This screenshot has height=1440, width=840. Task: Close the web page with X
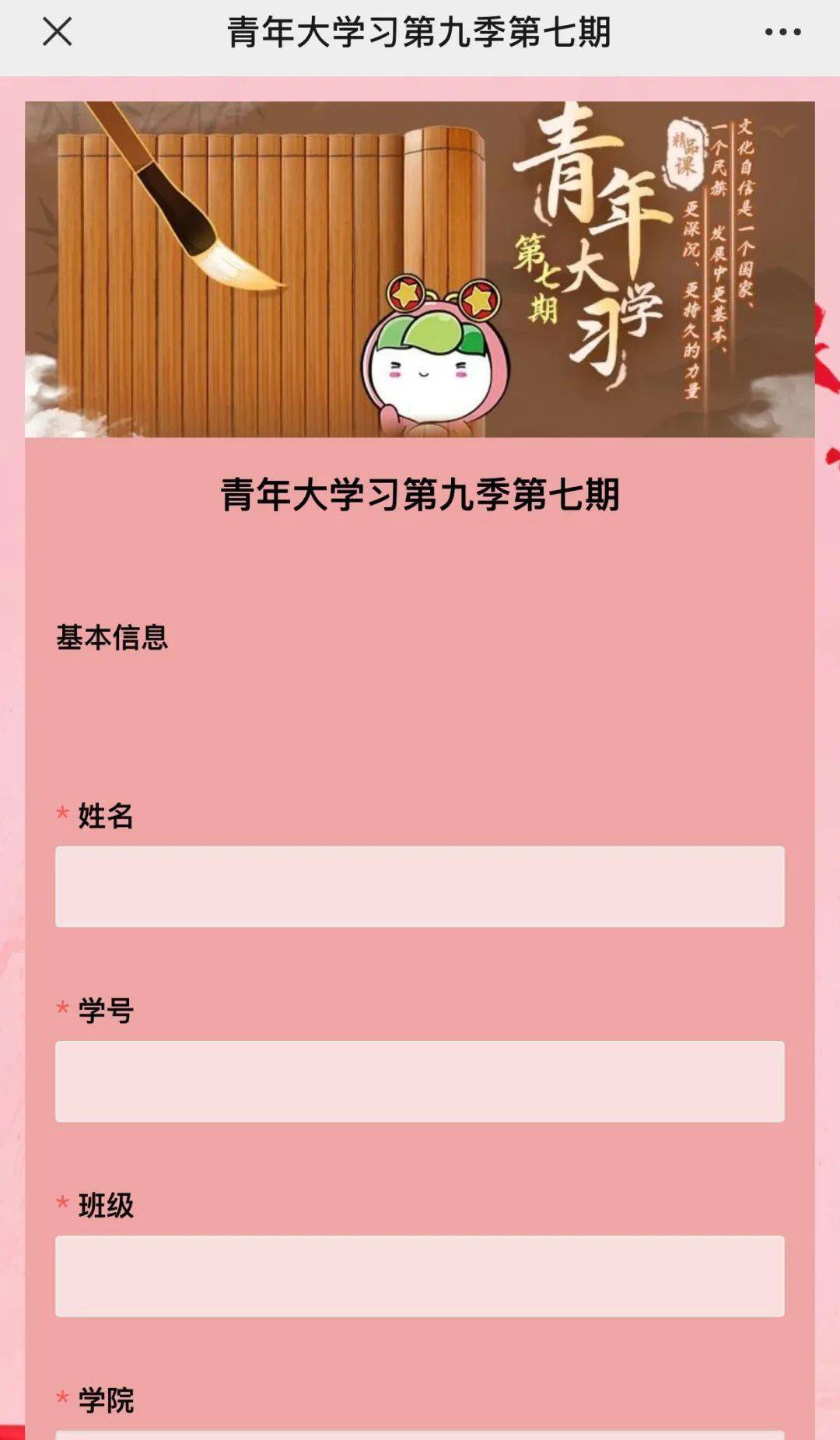coord(57,32)
